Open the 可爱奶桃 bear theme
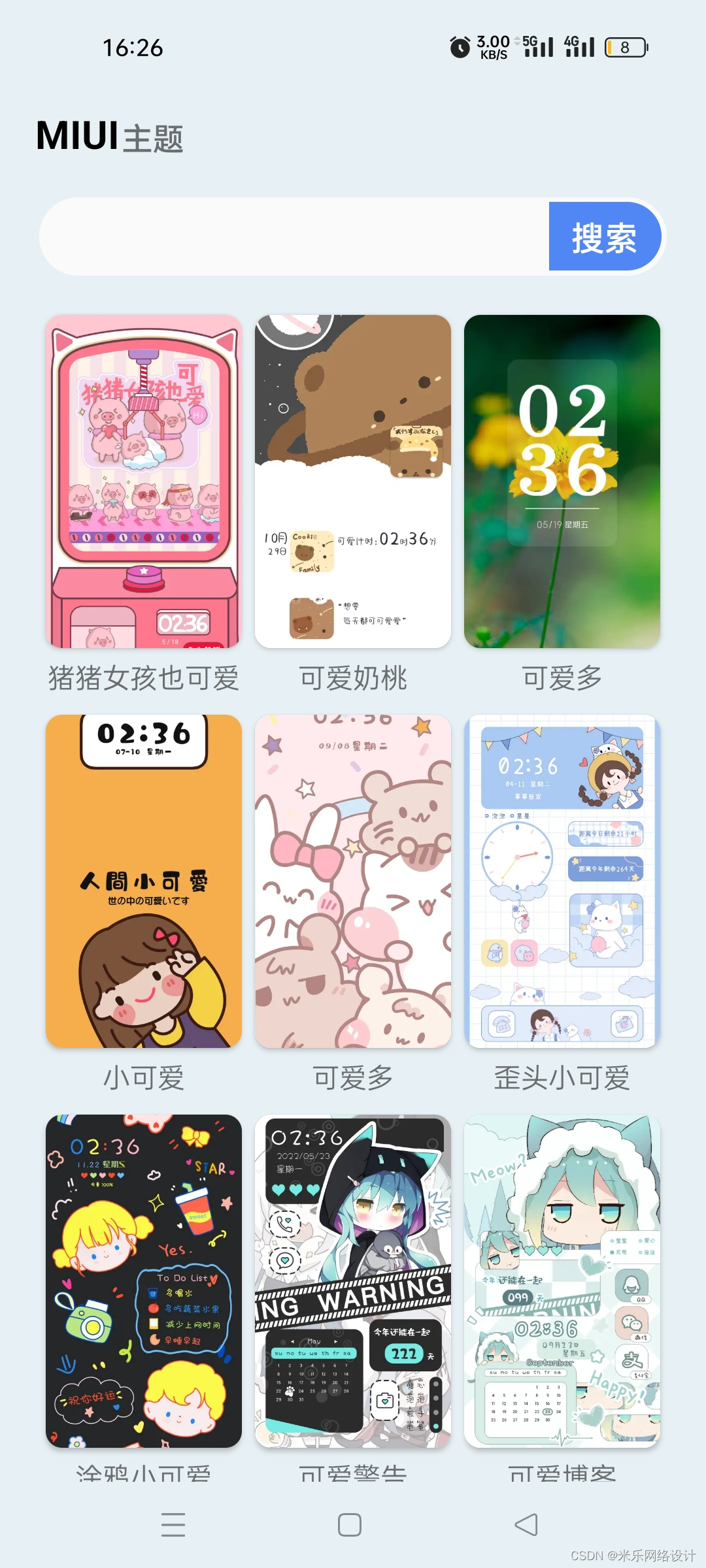 (x=353, y=482)
